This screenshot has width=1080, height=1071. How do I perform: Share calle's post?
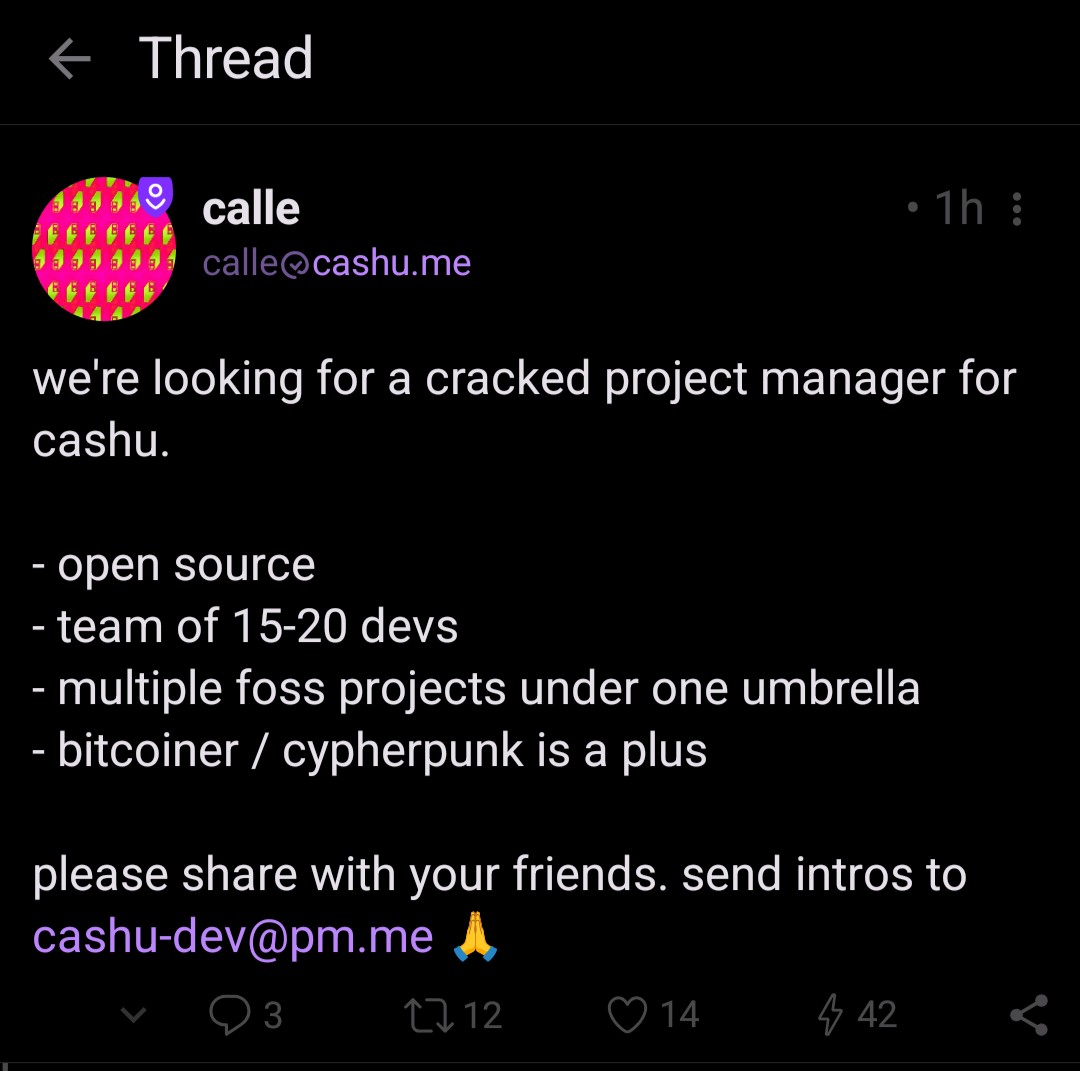1028,1016
